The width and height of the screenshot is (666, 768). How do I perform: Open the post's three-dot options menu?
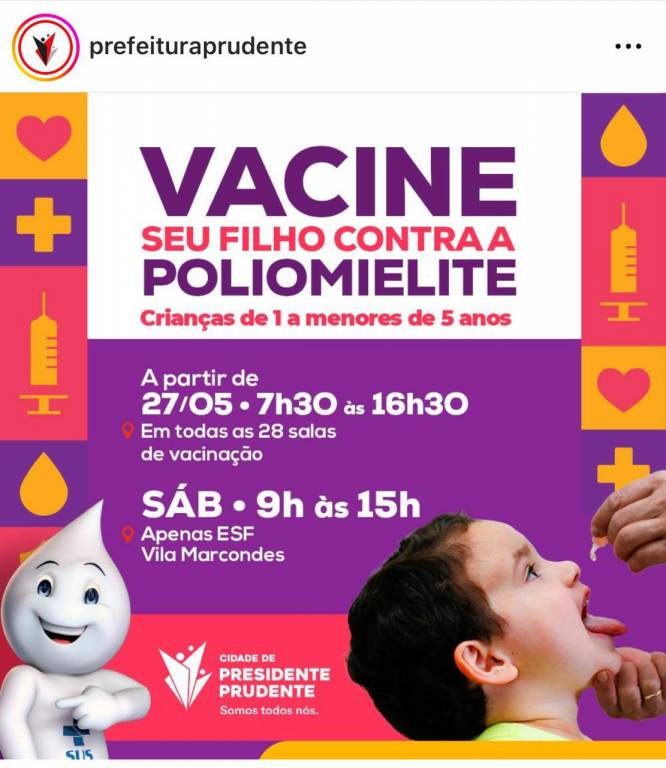[627, 47]
